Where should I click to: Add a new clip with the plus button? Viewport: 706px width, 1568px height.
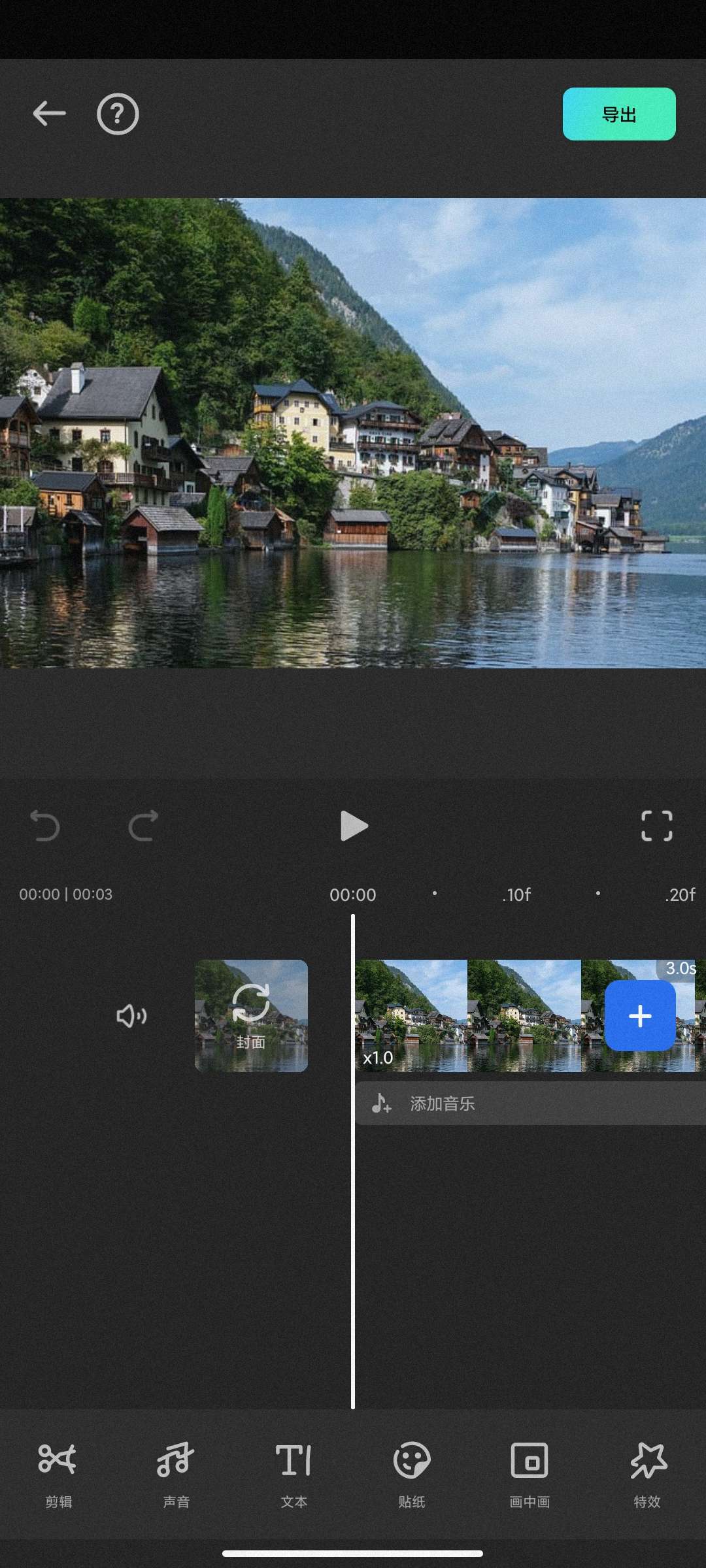tap(639, 1015)
